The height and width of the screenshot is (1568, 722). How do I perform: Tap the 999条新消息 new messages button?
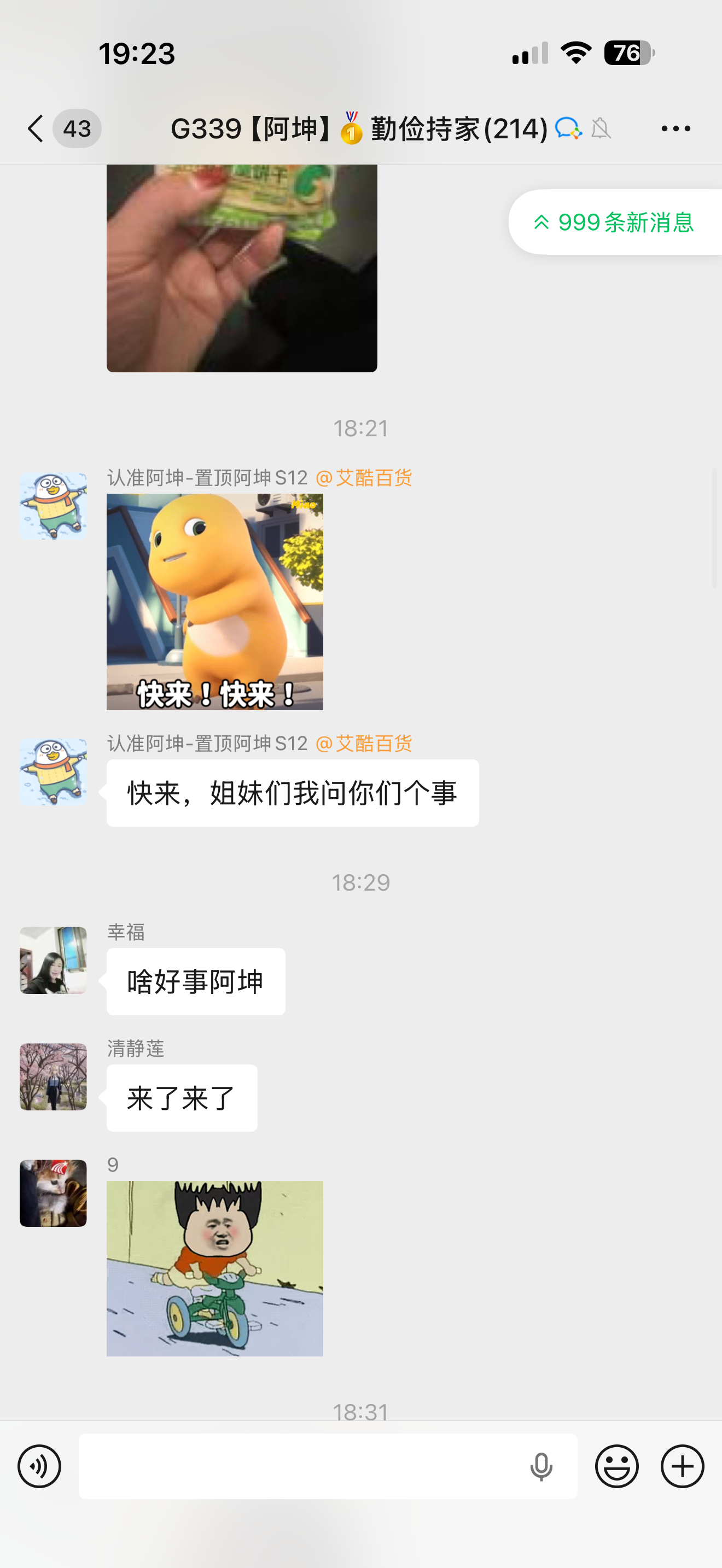point(616,223)
